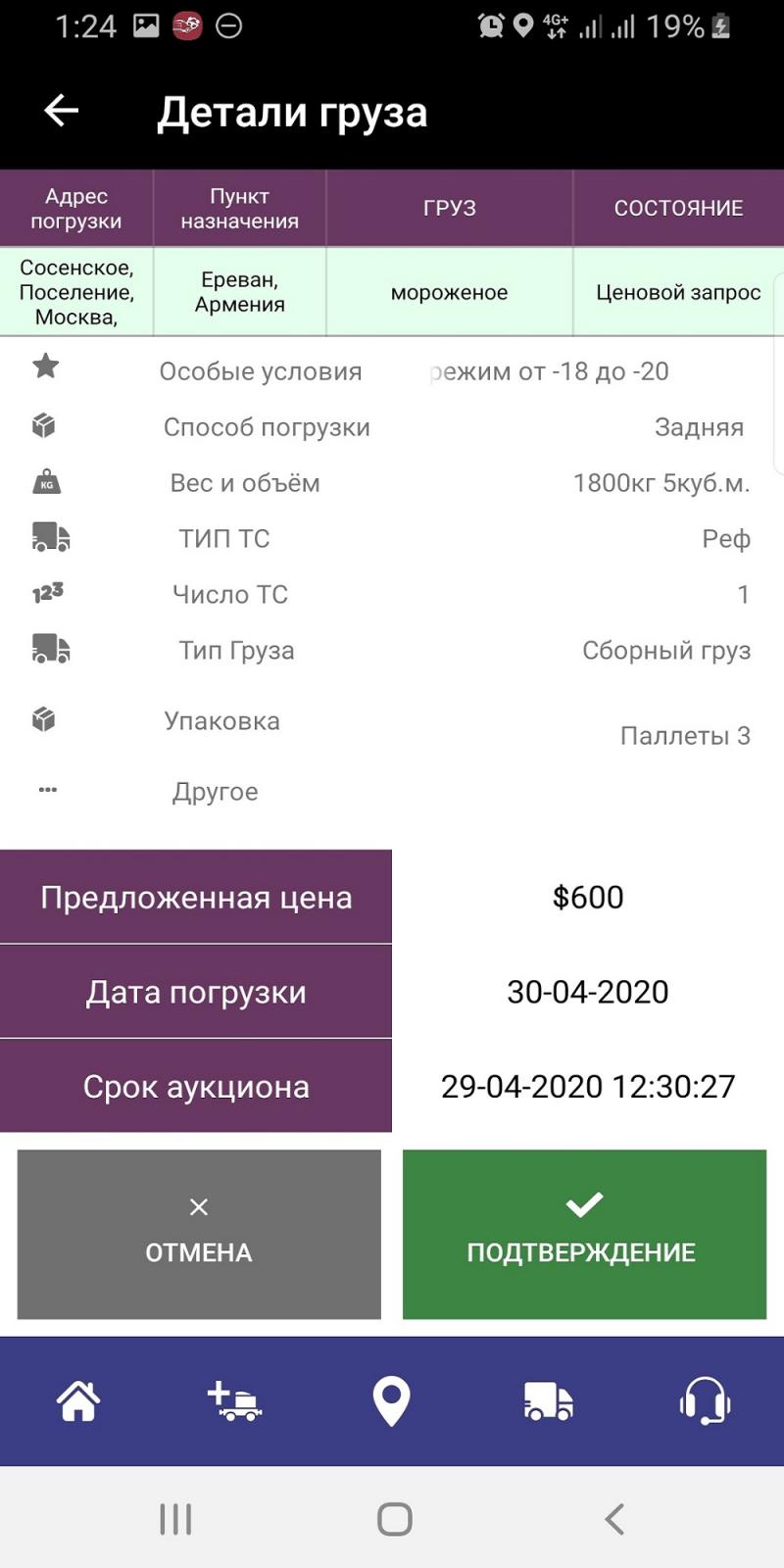Open the home icon in bottom navigation
Image resolution: width=784 pixels, height=1568 pixels.
(x=78, y=1402)
